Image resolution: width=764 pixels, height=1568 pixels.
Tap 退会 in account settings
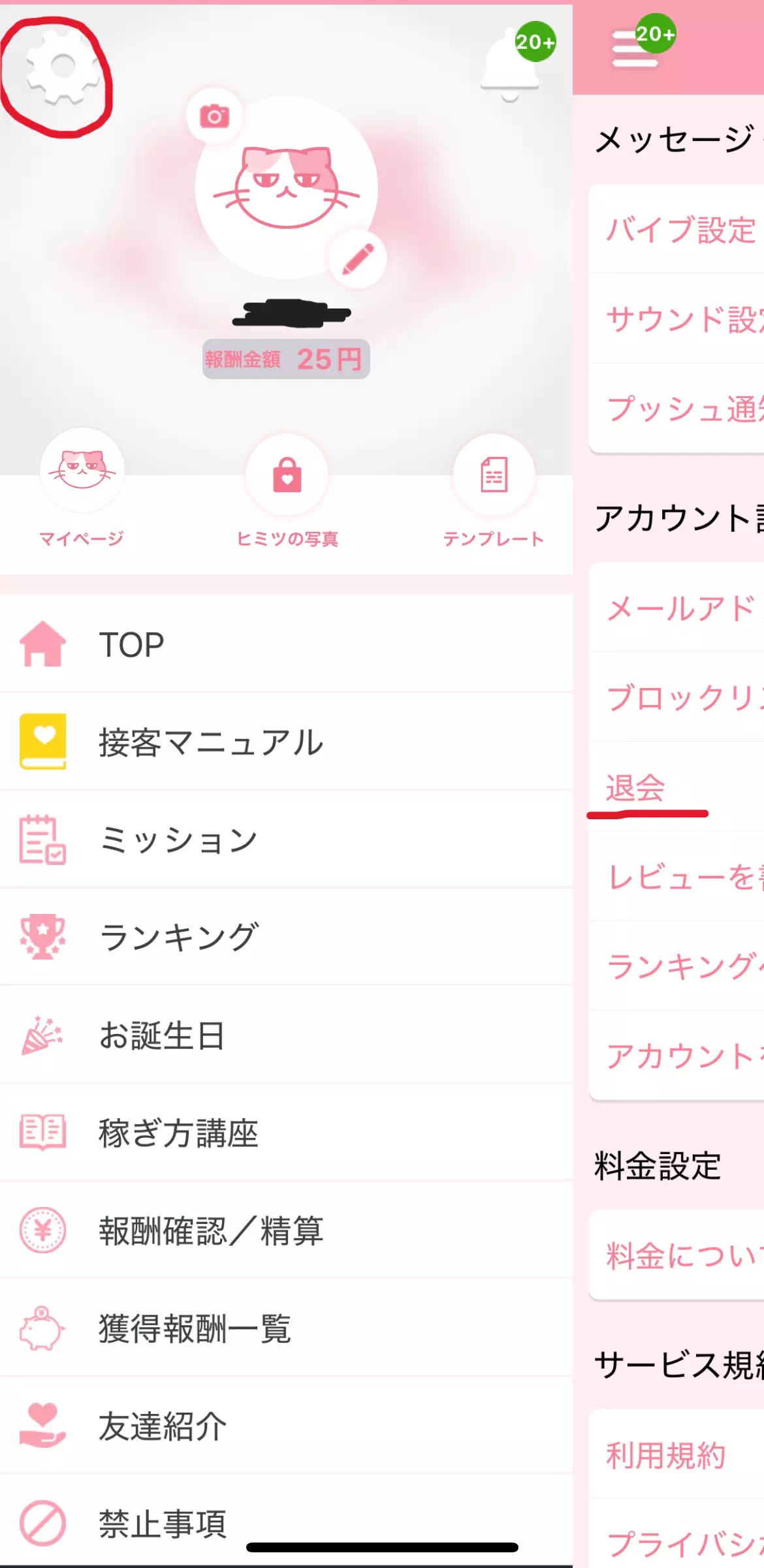(636, 787)
